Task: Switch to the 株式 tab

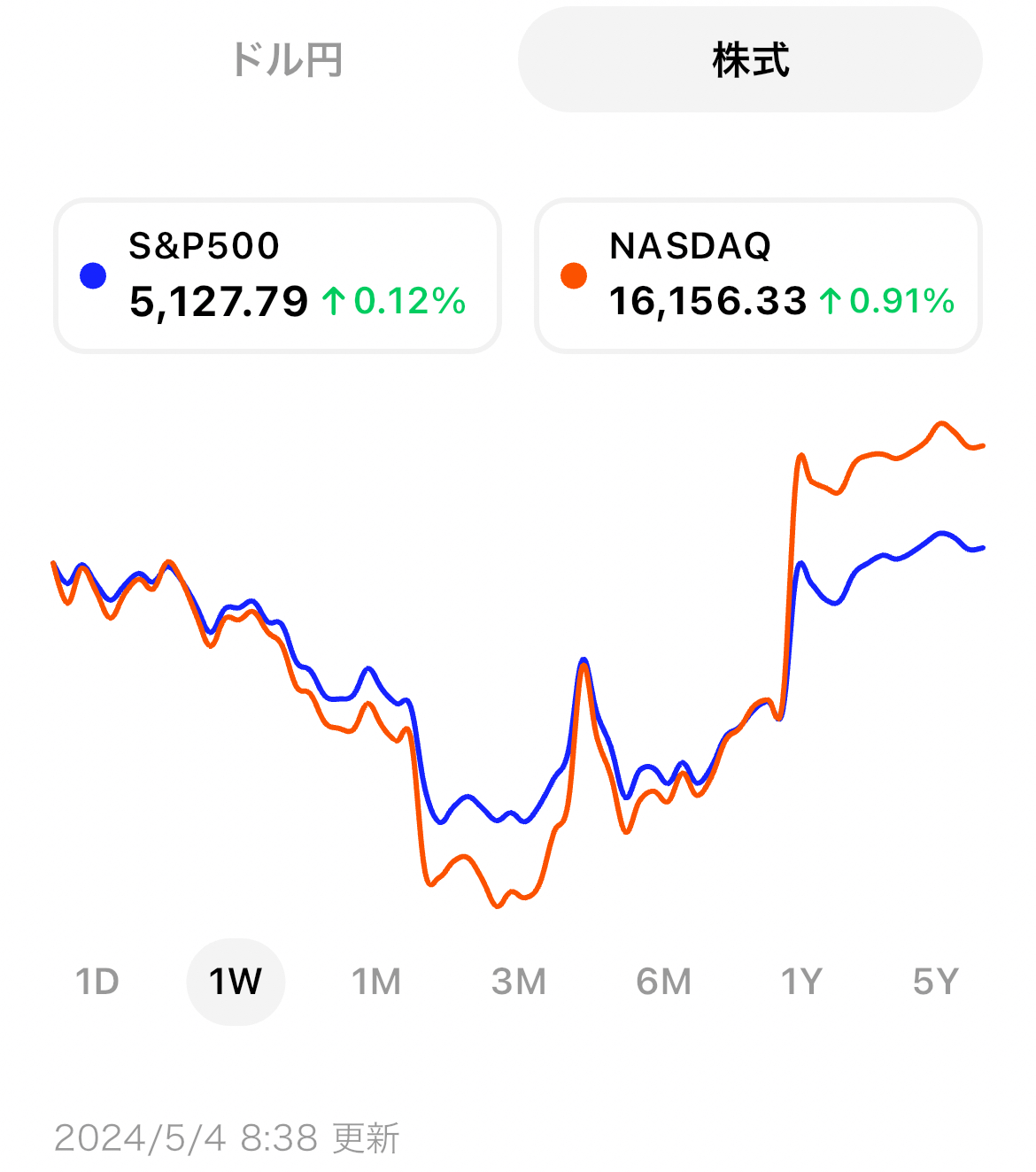Action: [x=750, y=58]
